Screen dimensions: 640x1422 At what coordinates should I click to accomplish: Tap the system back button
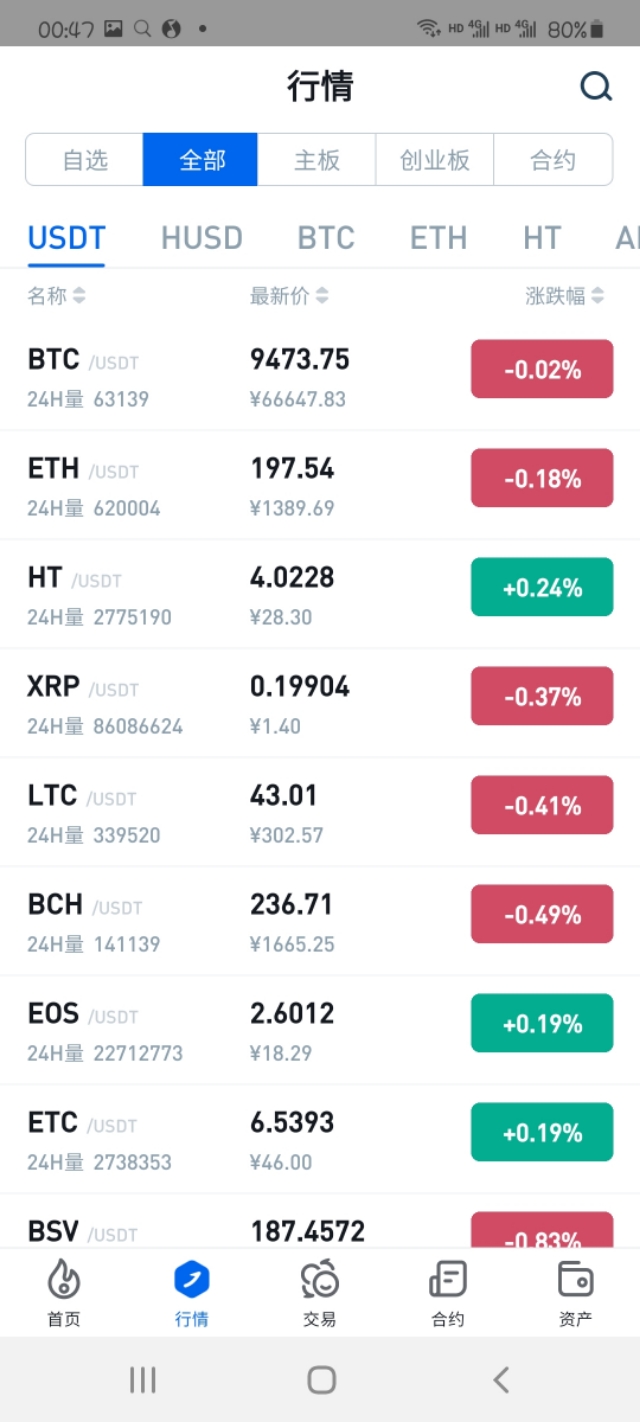point(501,1381)
